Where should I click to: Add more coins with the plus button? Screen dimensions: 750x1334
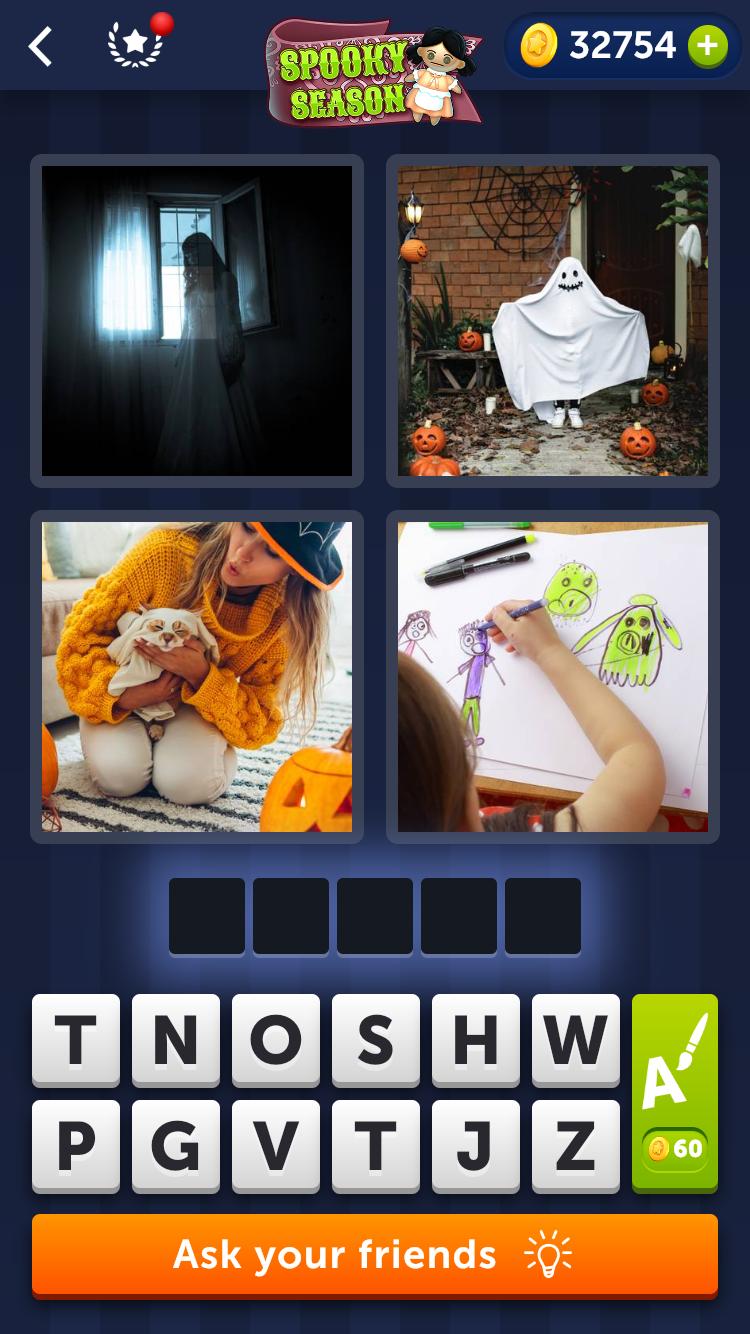pyautogui.click(x=707, y=46)
